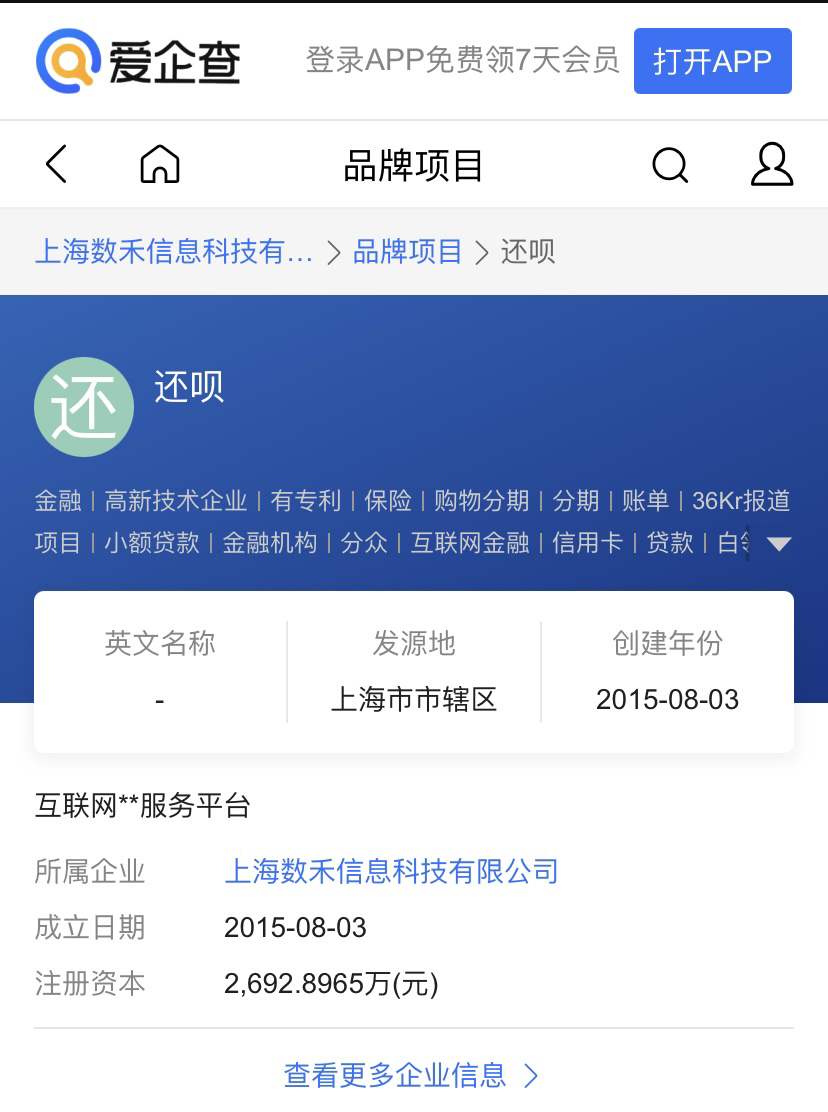828x1112 pixels.
Task: Tap the 打开APP button
Action: point(712,61)
